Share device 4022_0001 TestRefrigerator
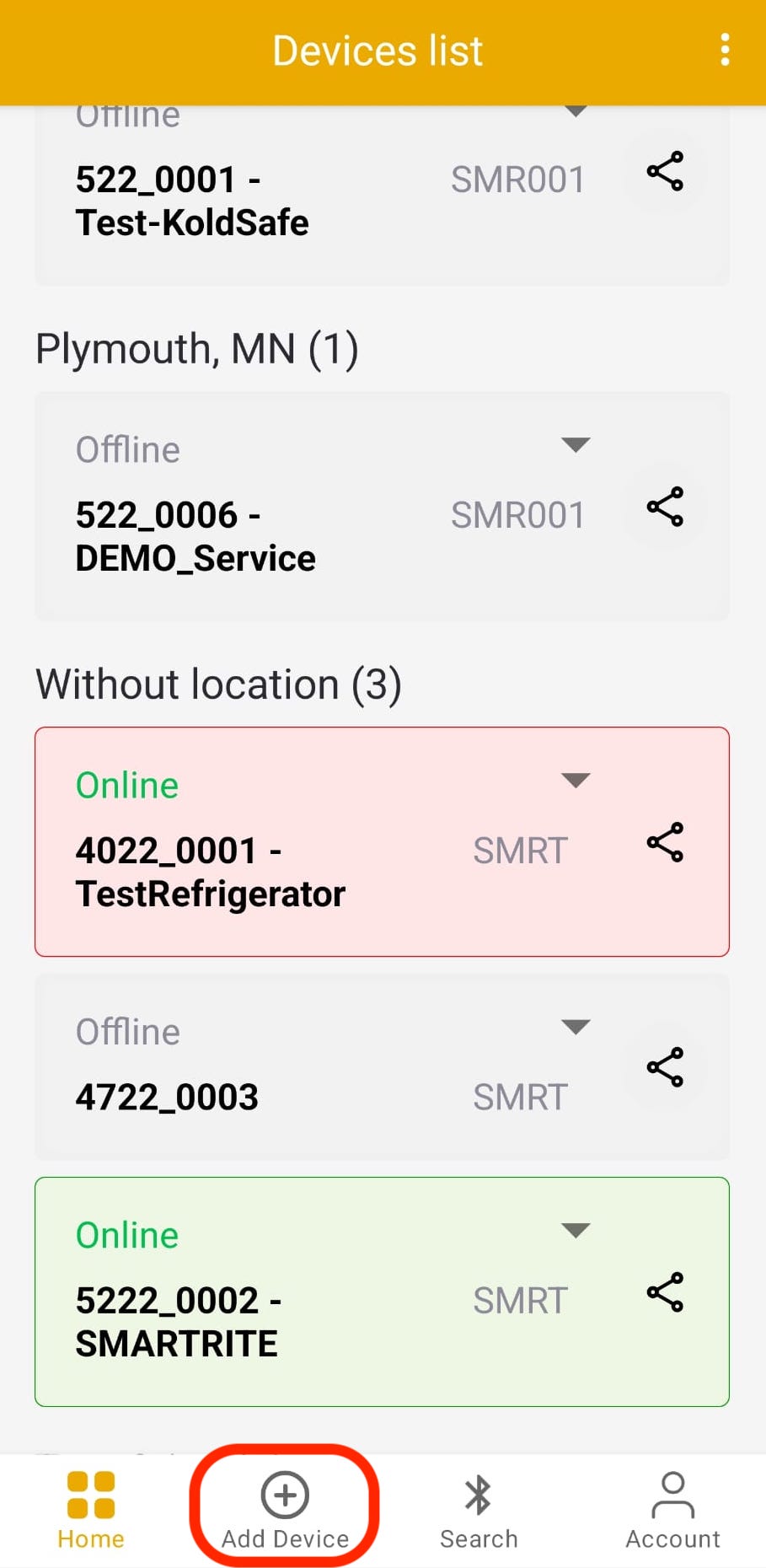The width and height of the screenshot is (766, 1568). tap(665, 843)
